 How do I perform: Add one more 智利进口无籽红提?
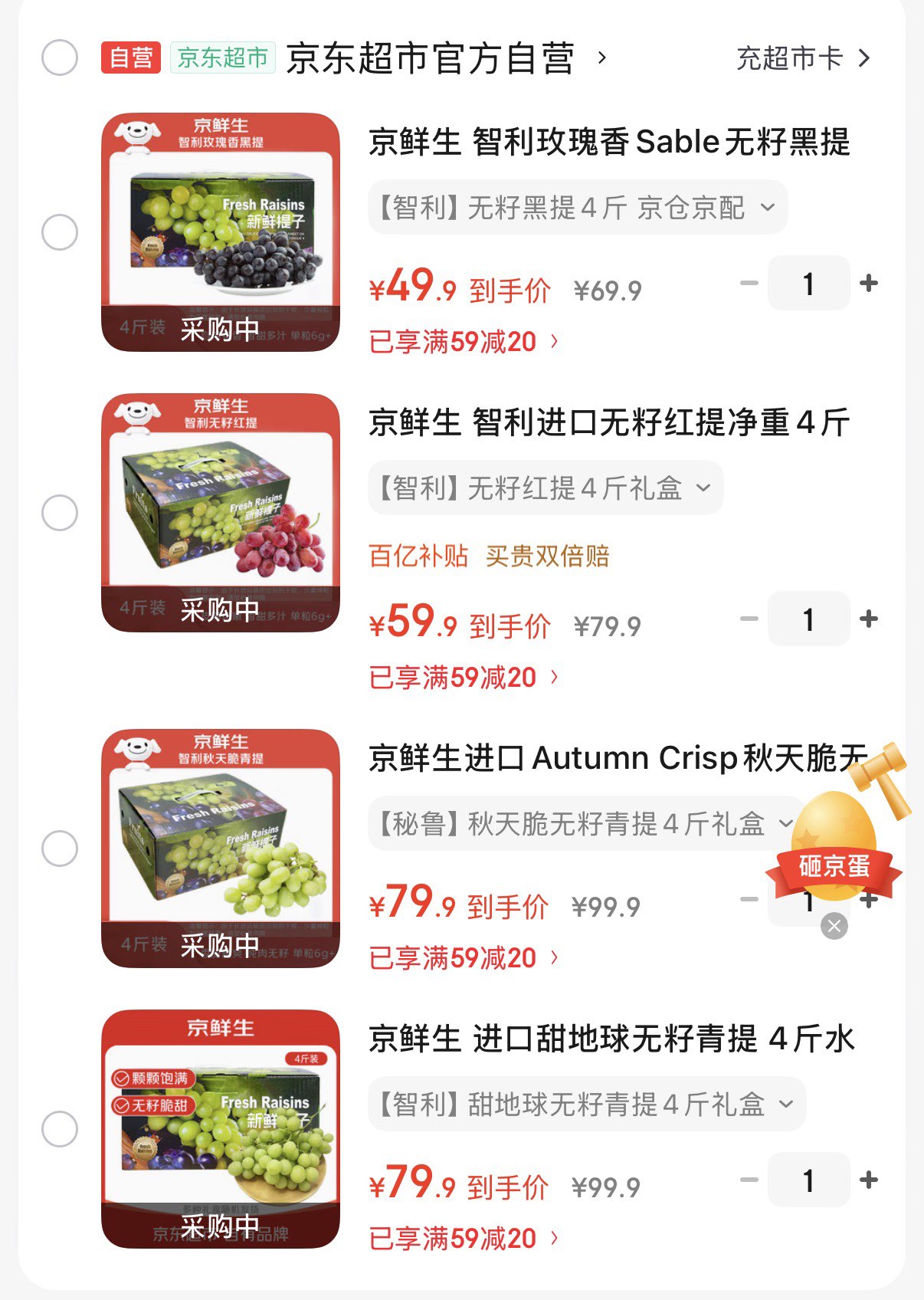click(x=868, y=619)
